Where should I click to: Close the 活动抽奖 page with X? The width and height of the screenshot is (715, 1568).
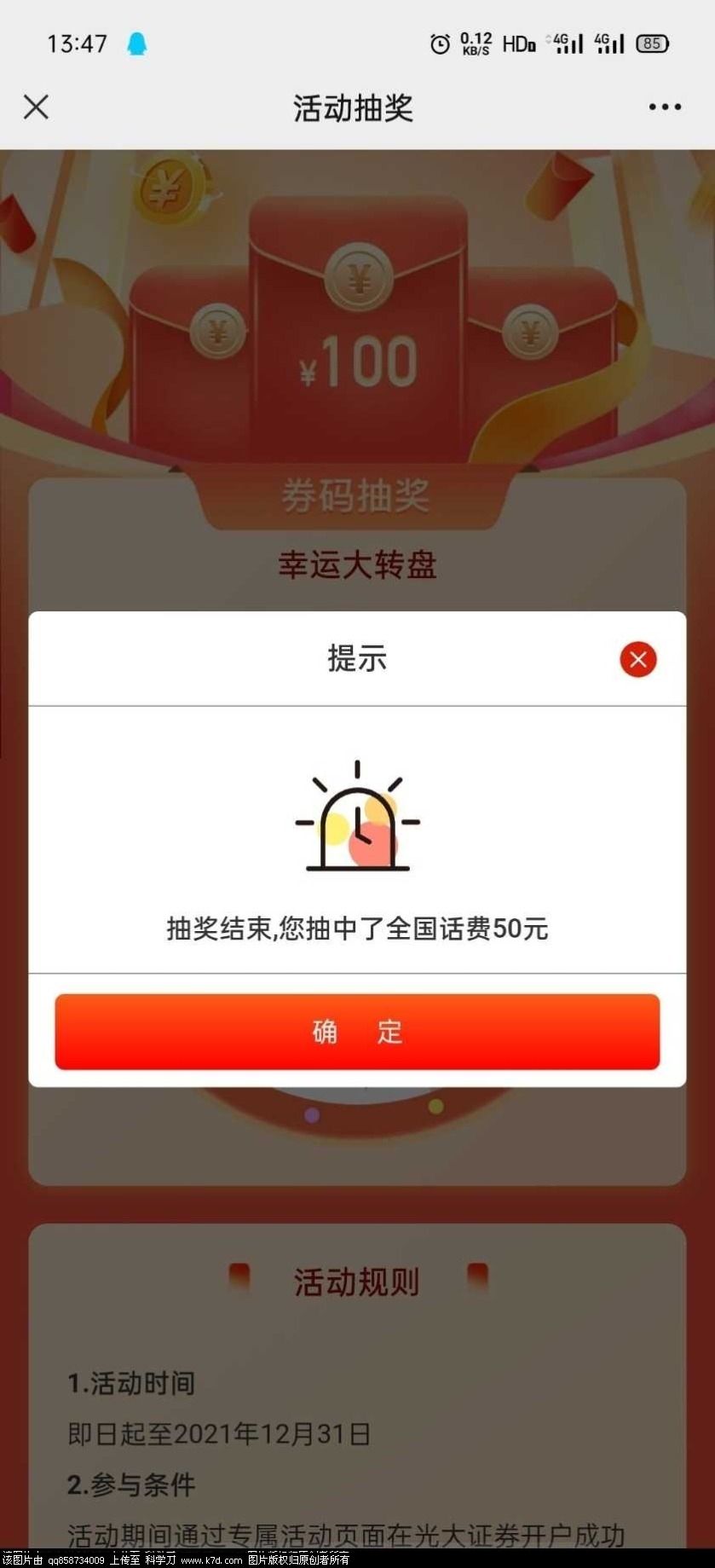click(x=36, y=107)
